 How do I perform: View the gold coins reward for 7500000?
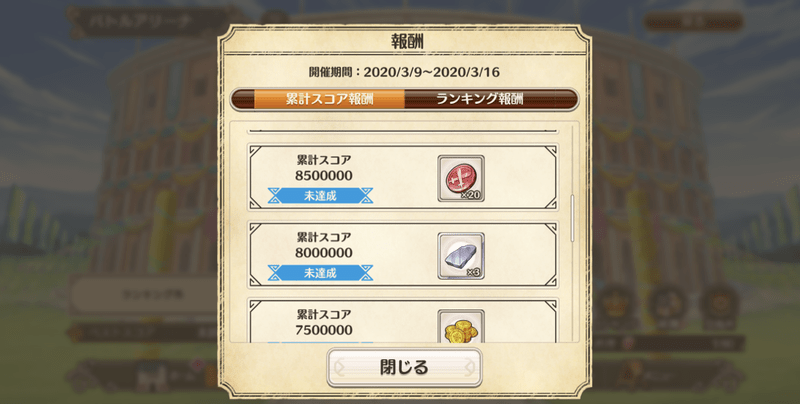click(460, 326)
